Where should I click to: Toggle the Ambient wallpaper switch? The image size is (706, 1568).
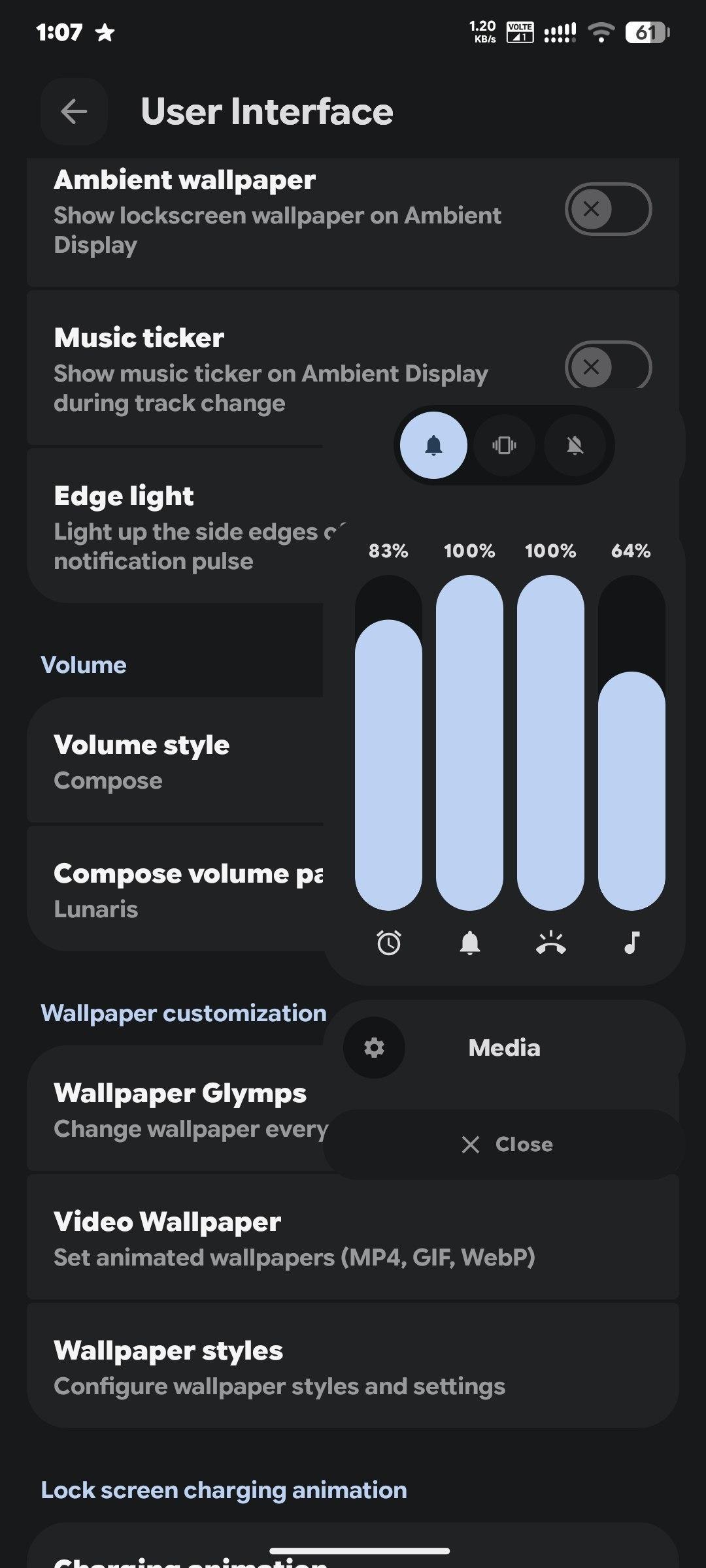coord(607,209)
